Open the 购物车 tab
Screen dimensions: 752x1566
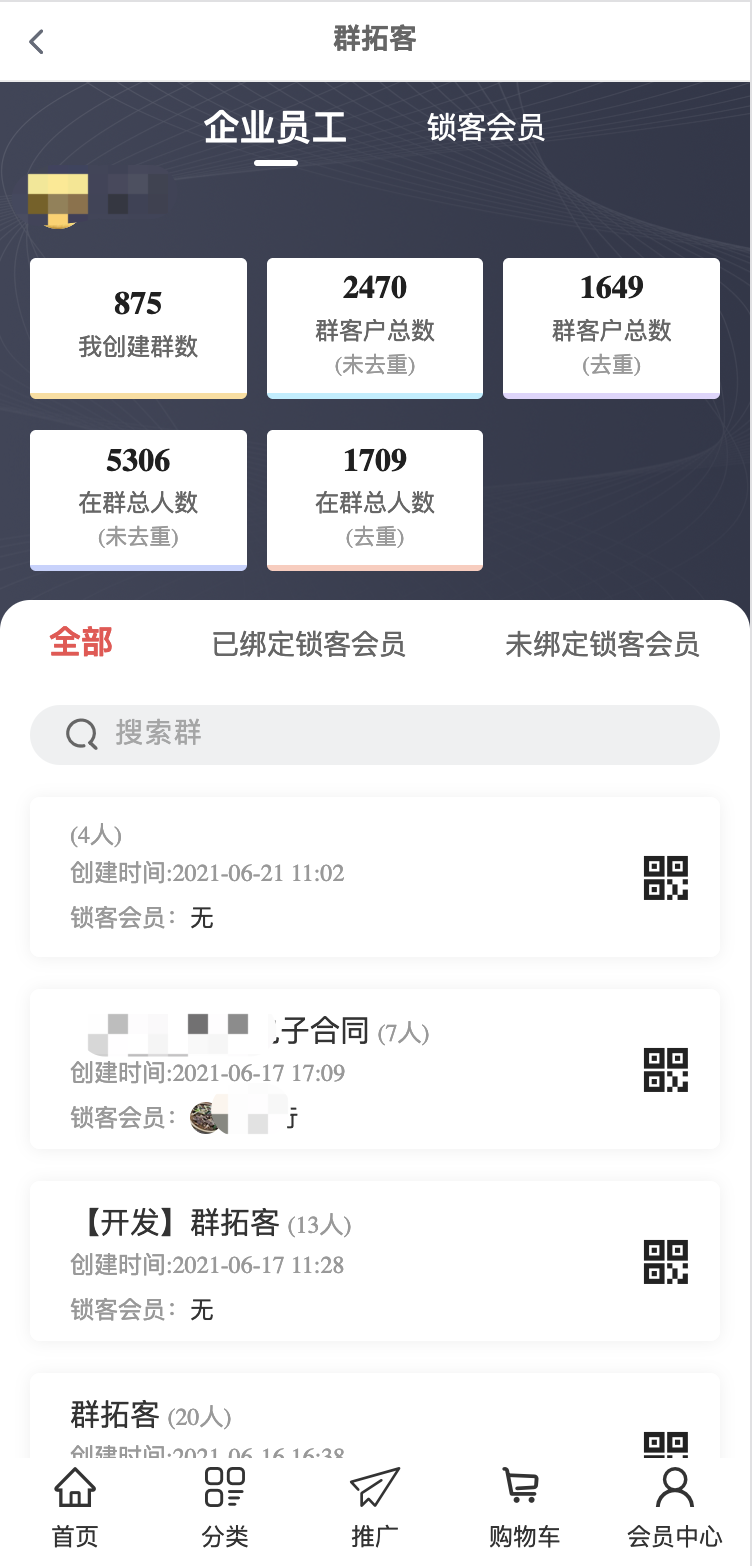(x=524, y=1506)
